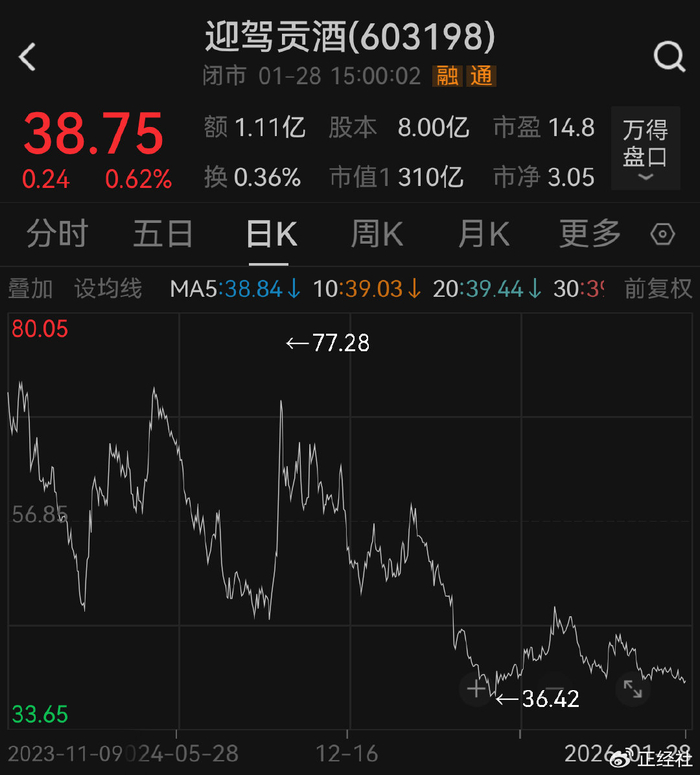Switch to the 周K chart tab

[x=377, y=234]
